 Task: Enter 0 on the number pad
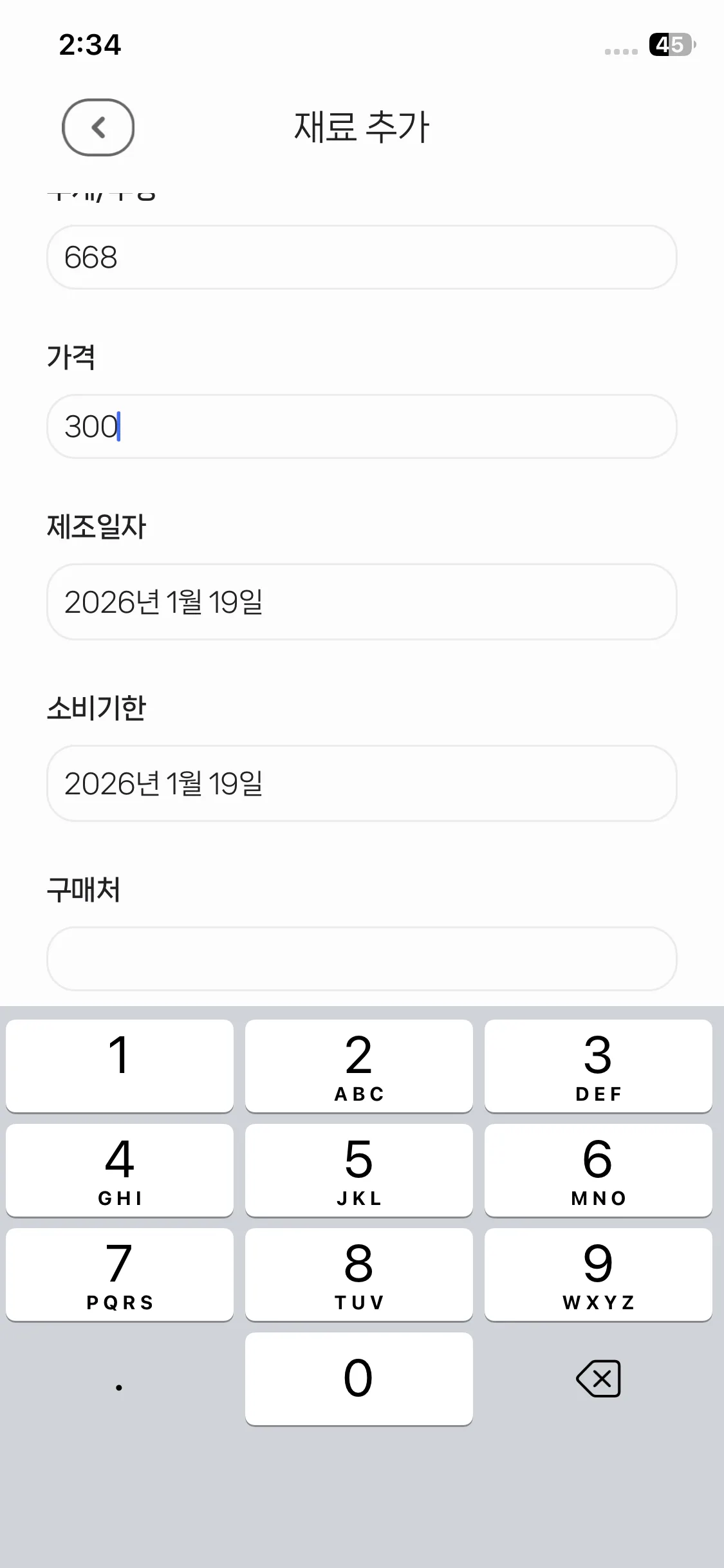[358, 1379]
